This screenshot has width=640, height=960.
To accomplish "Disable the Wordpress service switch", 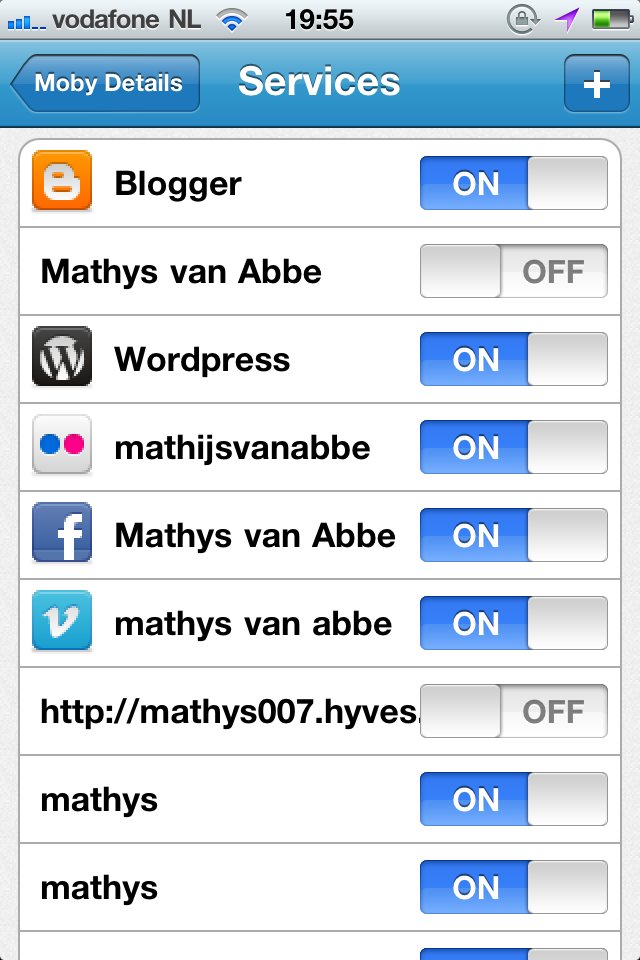I will (x=513, y=360).
